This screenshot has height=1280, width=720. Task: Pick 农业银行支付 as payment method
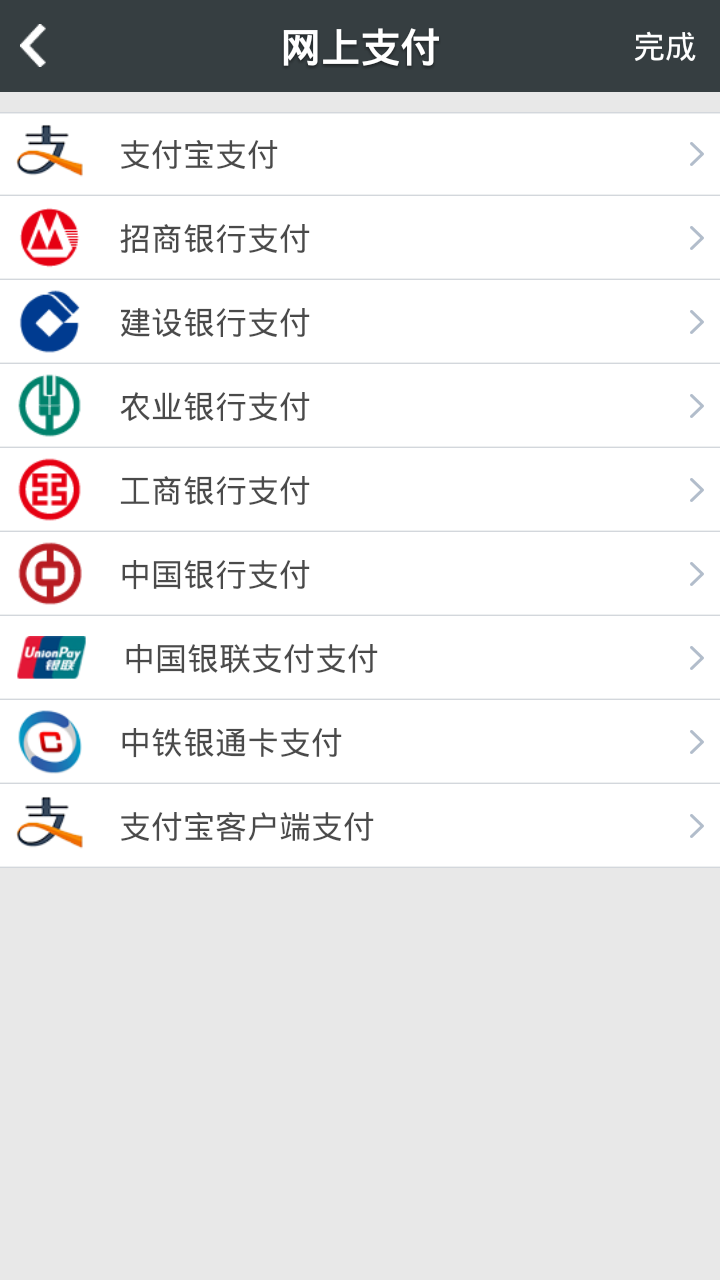(x=360, y=407)
